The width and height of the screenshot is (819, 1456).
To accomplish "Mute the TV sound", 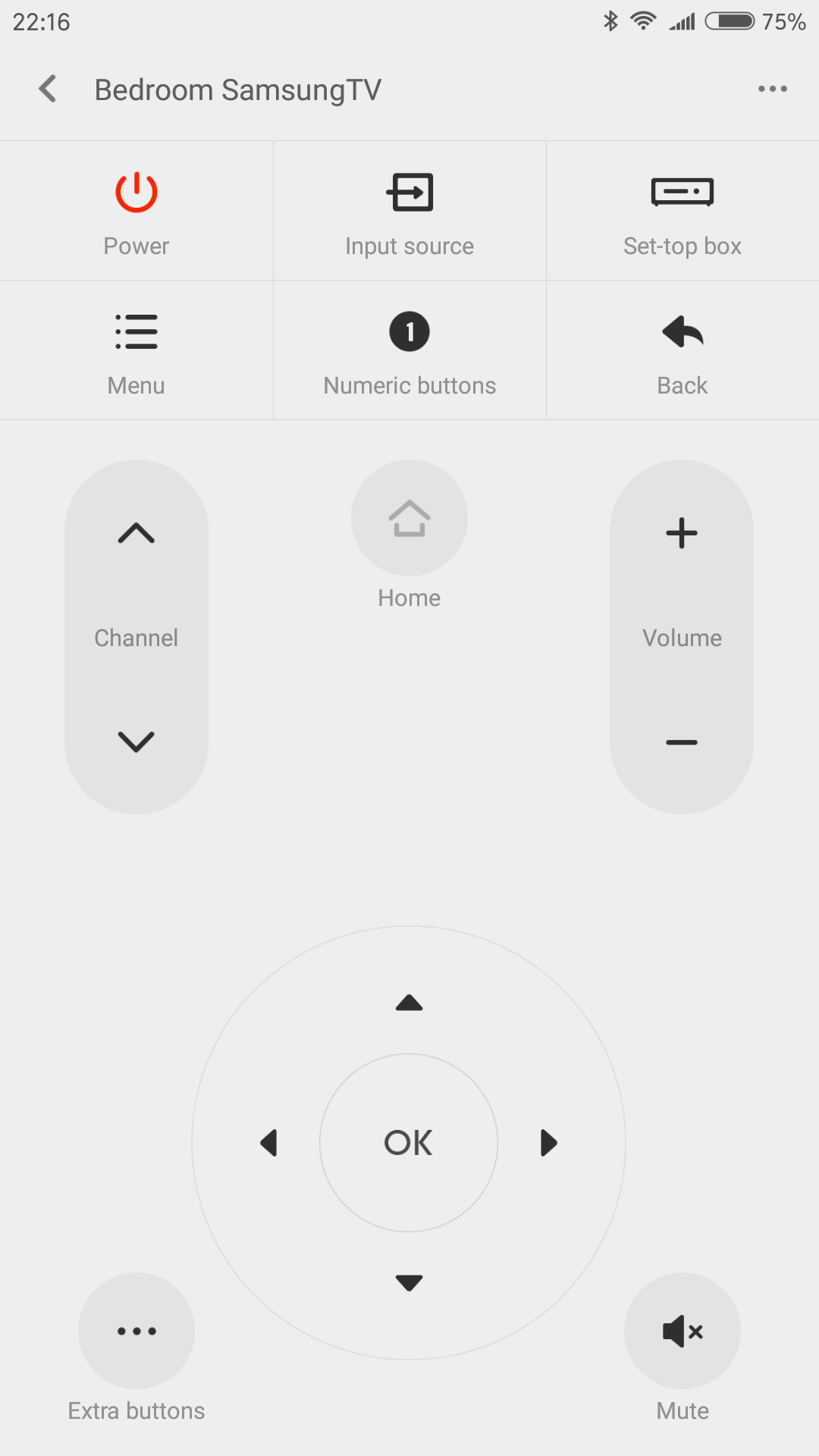I will tap(682, 1331).
